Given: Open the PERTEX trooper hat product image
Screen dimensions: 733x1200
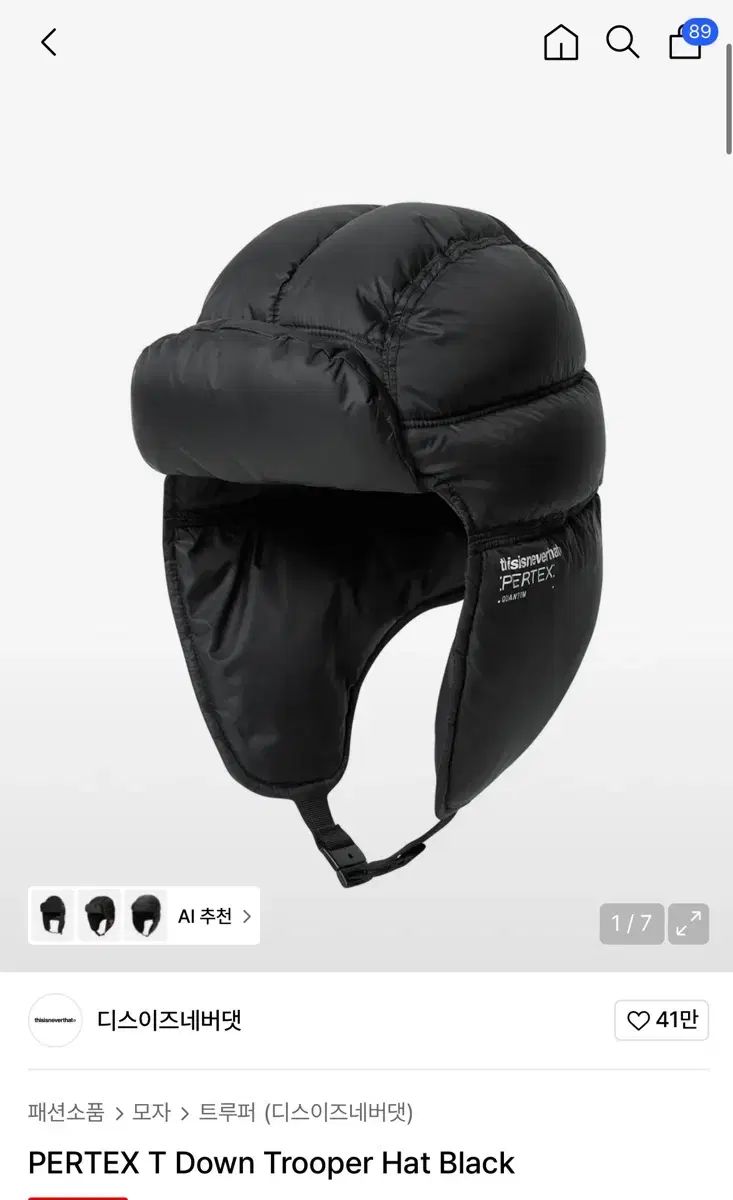Looking at the screenshot, I should 370,540.
